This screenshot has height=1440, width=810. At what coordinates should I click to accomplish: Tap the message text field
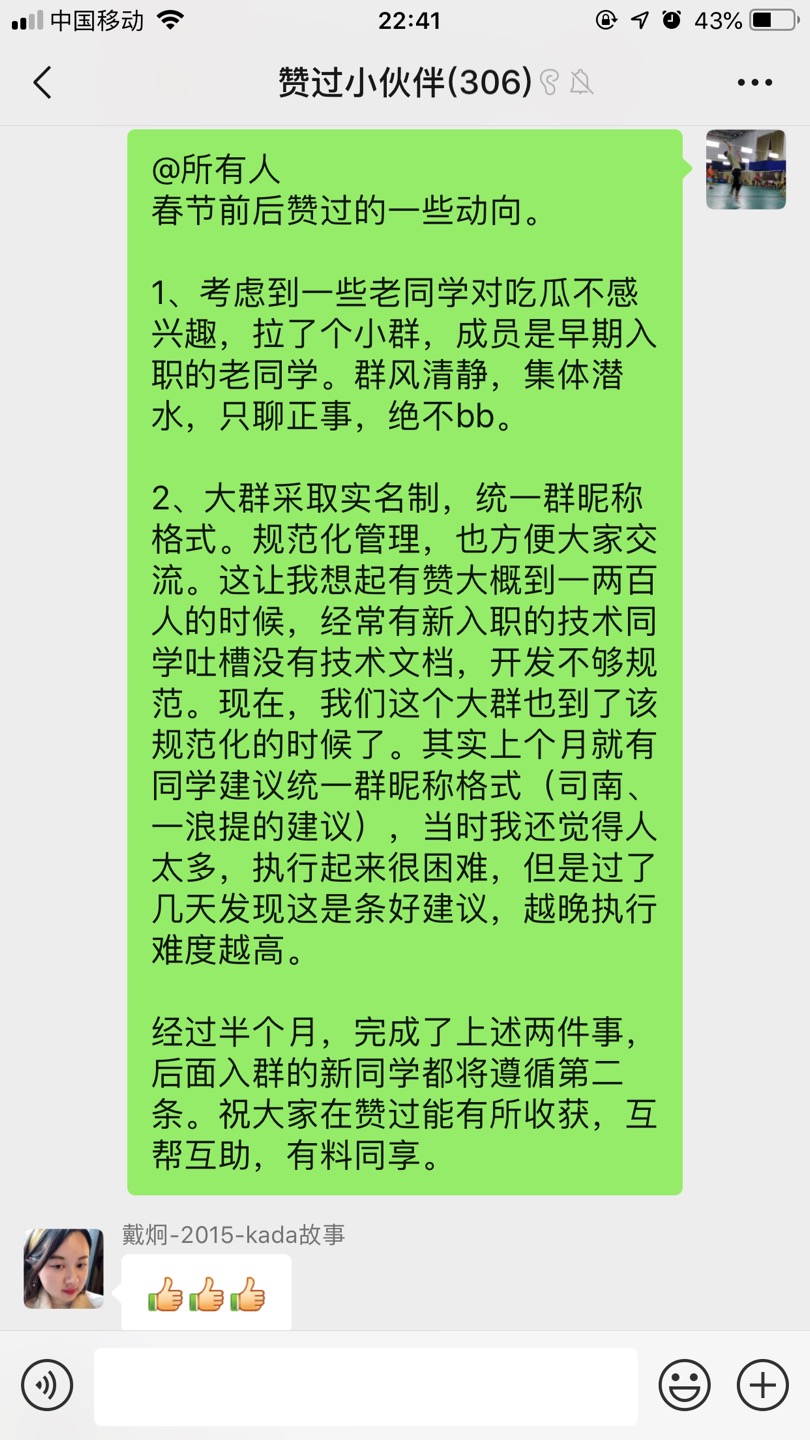(x=366, y=1386)
